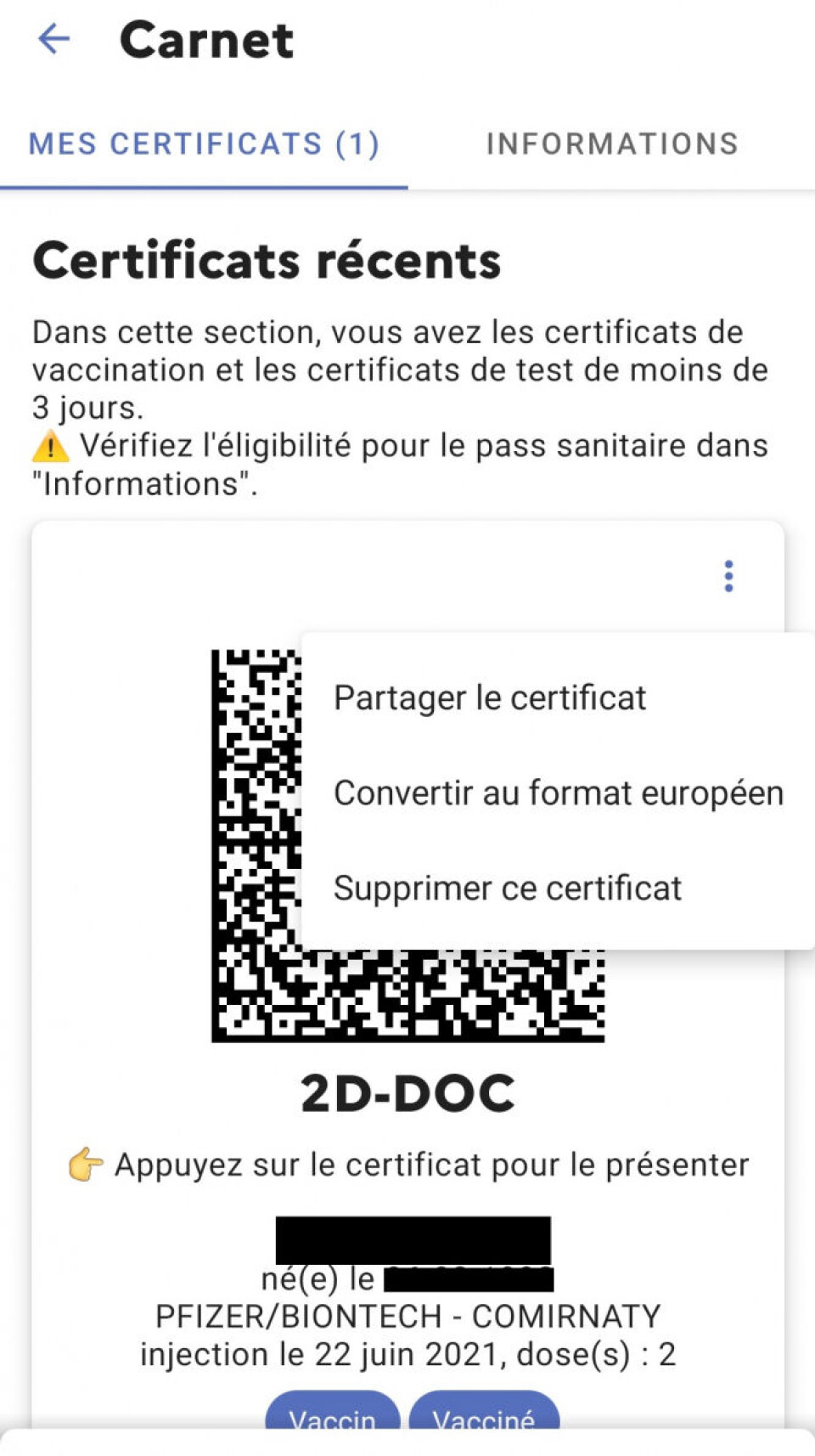Select Convertir au format européen
The width and height of the screenshot is (815, 1456).
(558, 793)
